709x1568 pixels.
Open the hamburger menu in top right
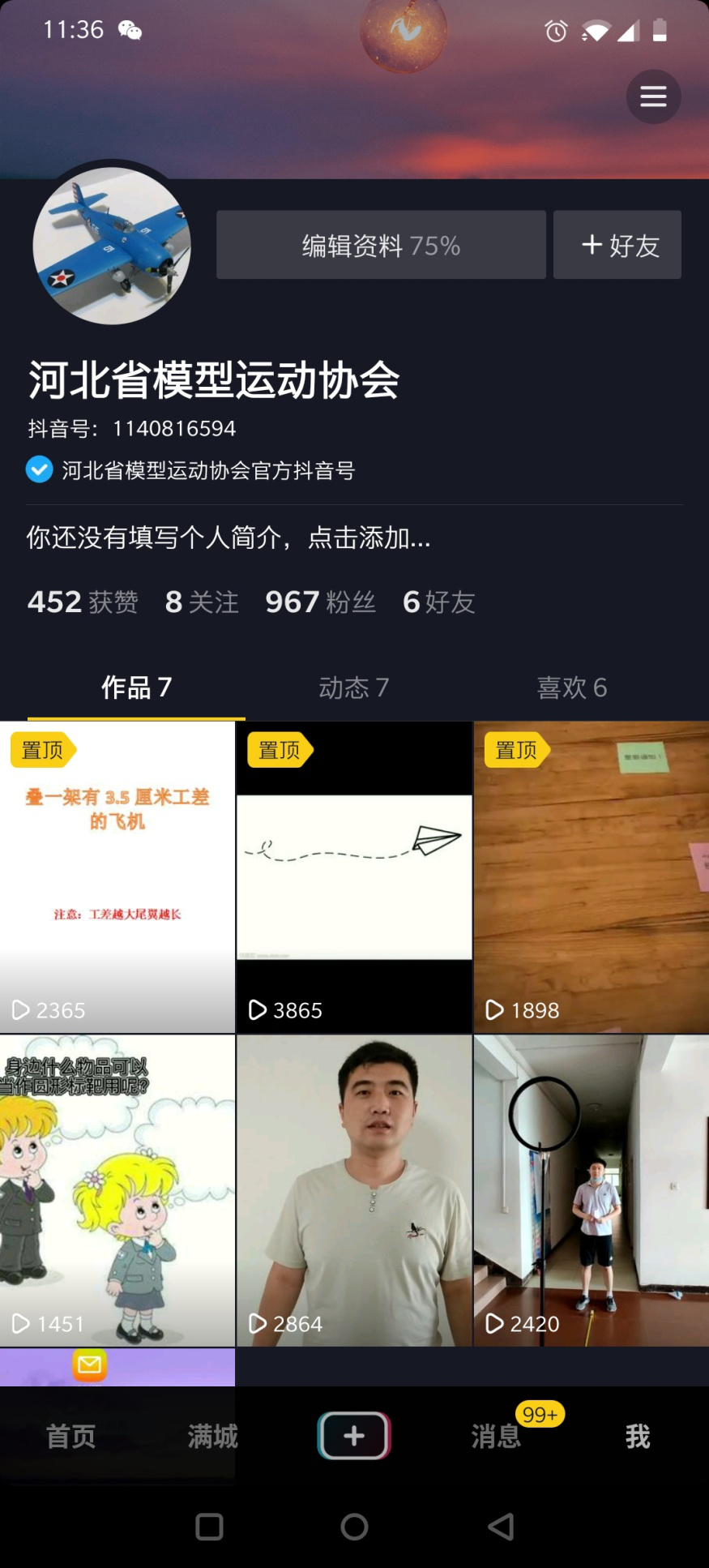[x=653, y=96]
